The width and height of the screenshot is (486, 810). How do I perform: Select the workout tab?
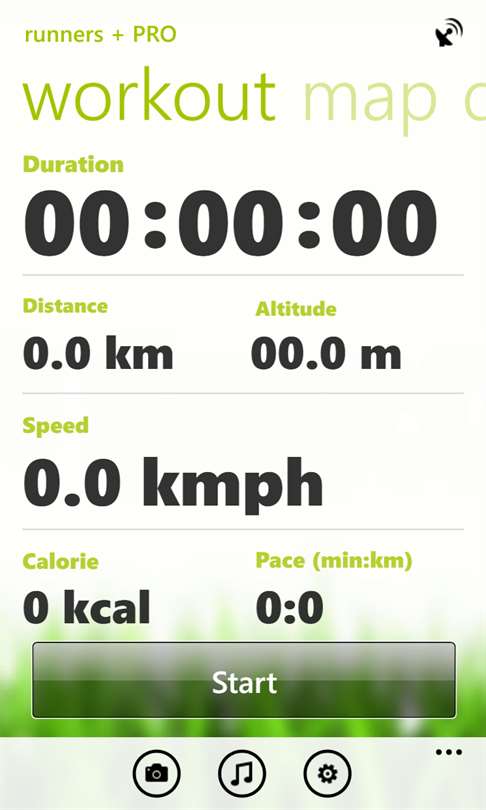click(150, 95)
